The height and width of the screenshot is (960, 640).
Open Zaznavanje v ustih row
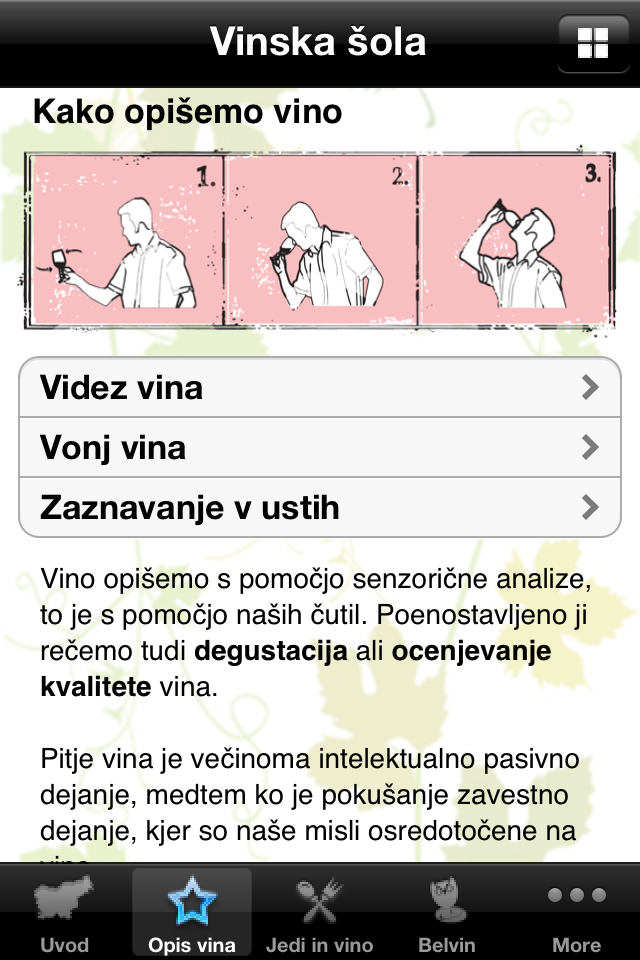point(320,507)
